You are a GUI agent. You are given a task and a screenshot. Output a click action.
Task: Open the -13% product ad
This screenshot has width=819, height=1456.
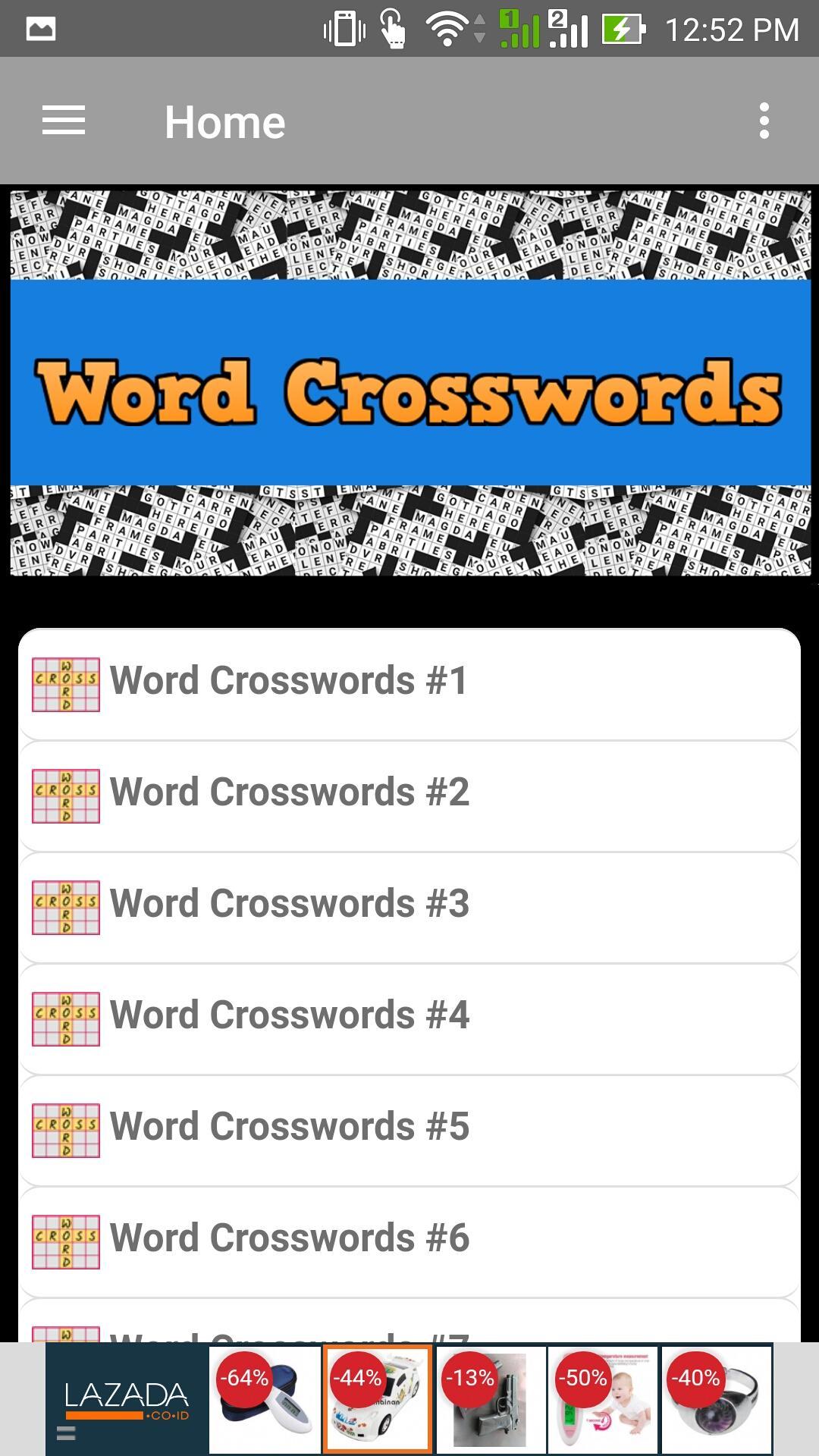click(490, 1399)
